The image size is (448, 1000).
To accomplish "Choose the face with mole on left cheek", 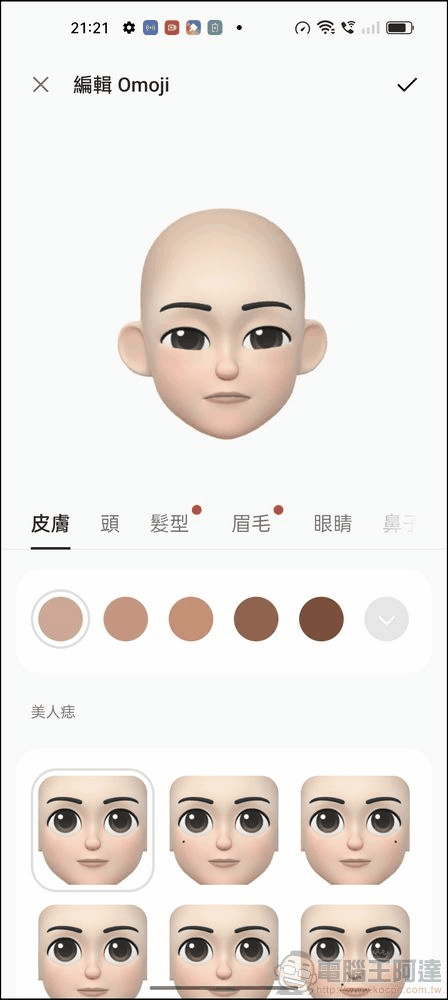I will click(x=224, y=830).
